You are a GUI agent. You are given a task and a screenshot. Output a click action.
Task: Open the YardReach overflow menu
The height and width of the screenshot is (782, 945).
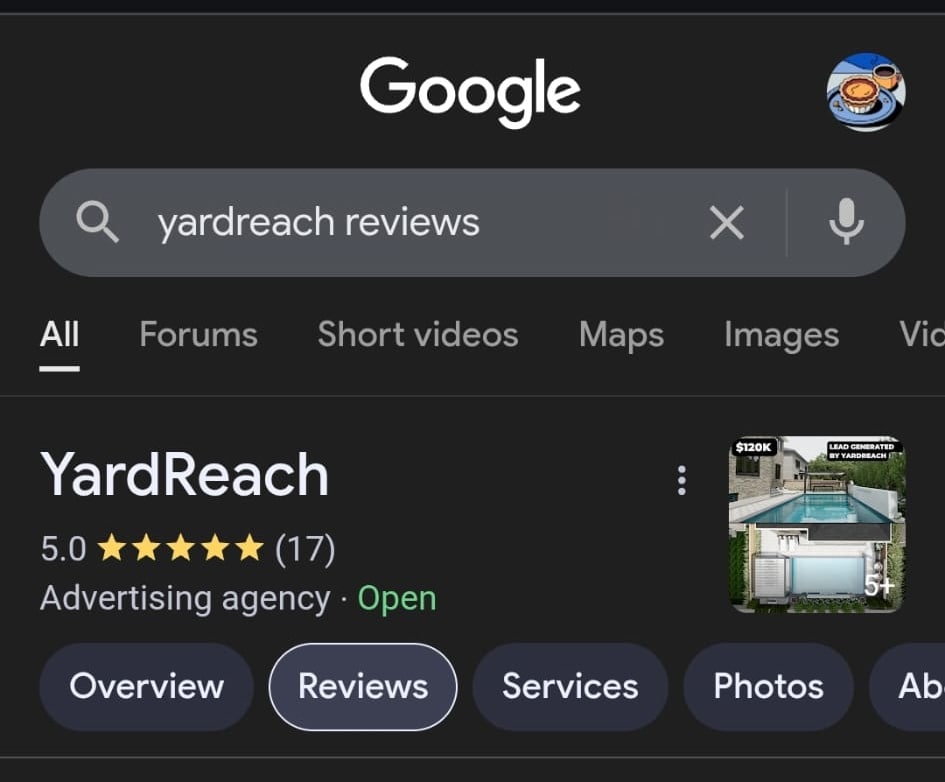point(682,480)
